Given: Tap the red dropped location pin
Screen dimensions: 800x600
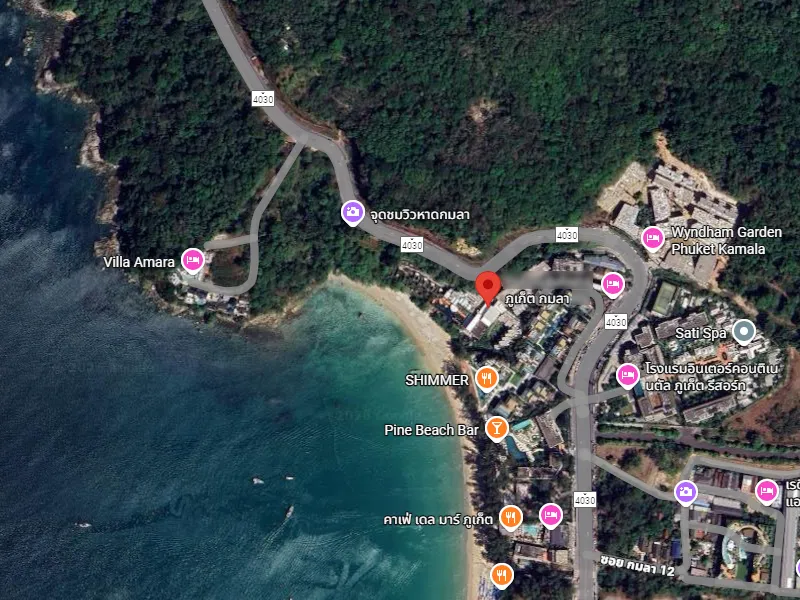Looking at the screenshot, I should point(486,286).
